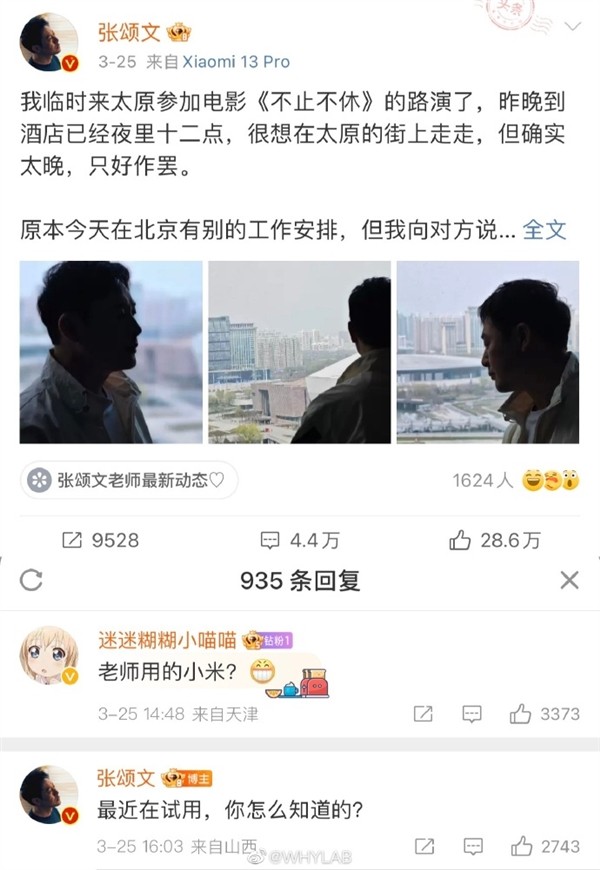Reply to 张颂文's comment 最近在试用
600x870 pixels.
tap(472, 847)
